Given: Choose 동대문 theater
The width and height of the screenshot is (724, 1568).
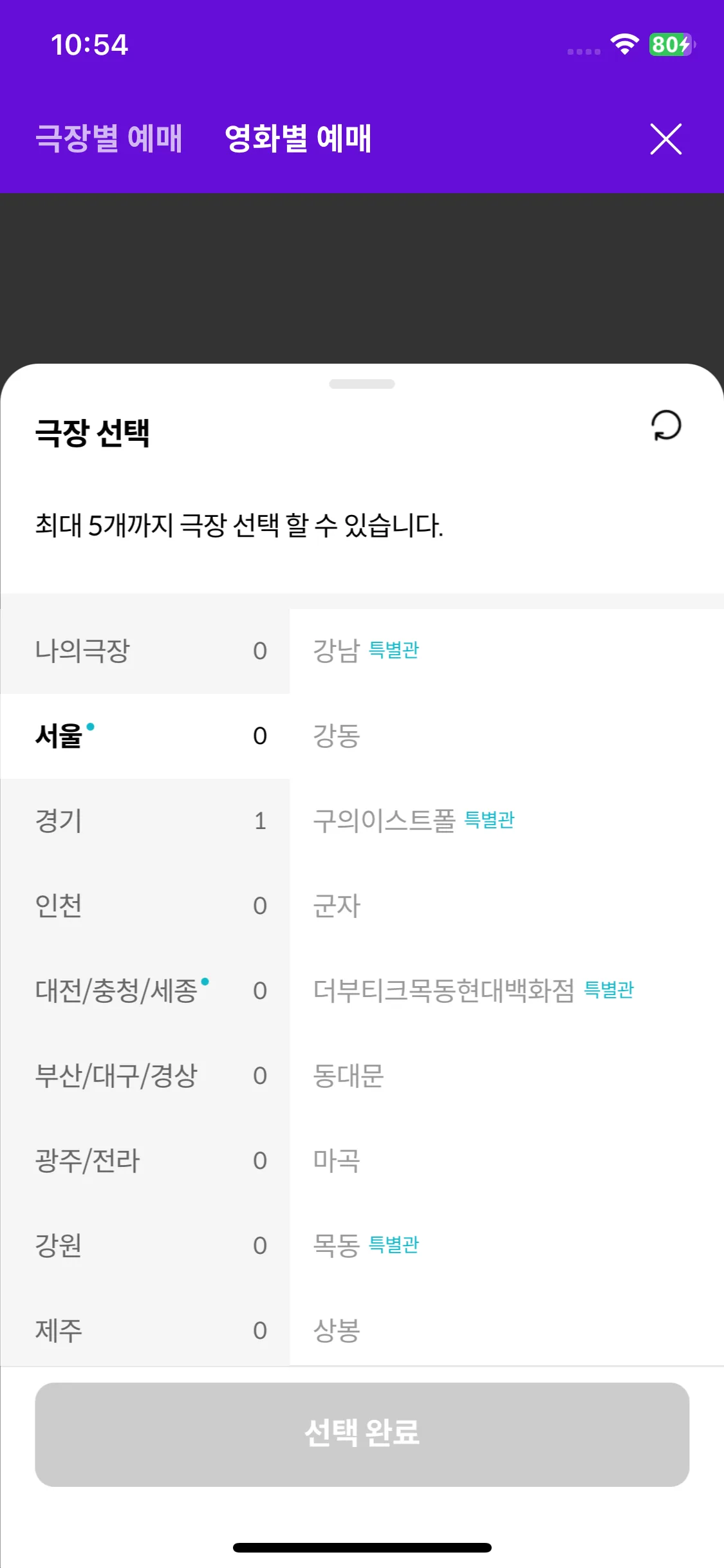Looking at the screenshot, I should pos(348,1076).
